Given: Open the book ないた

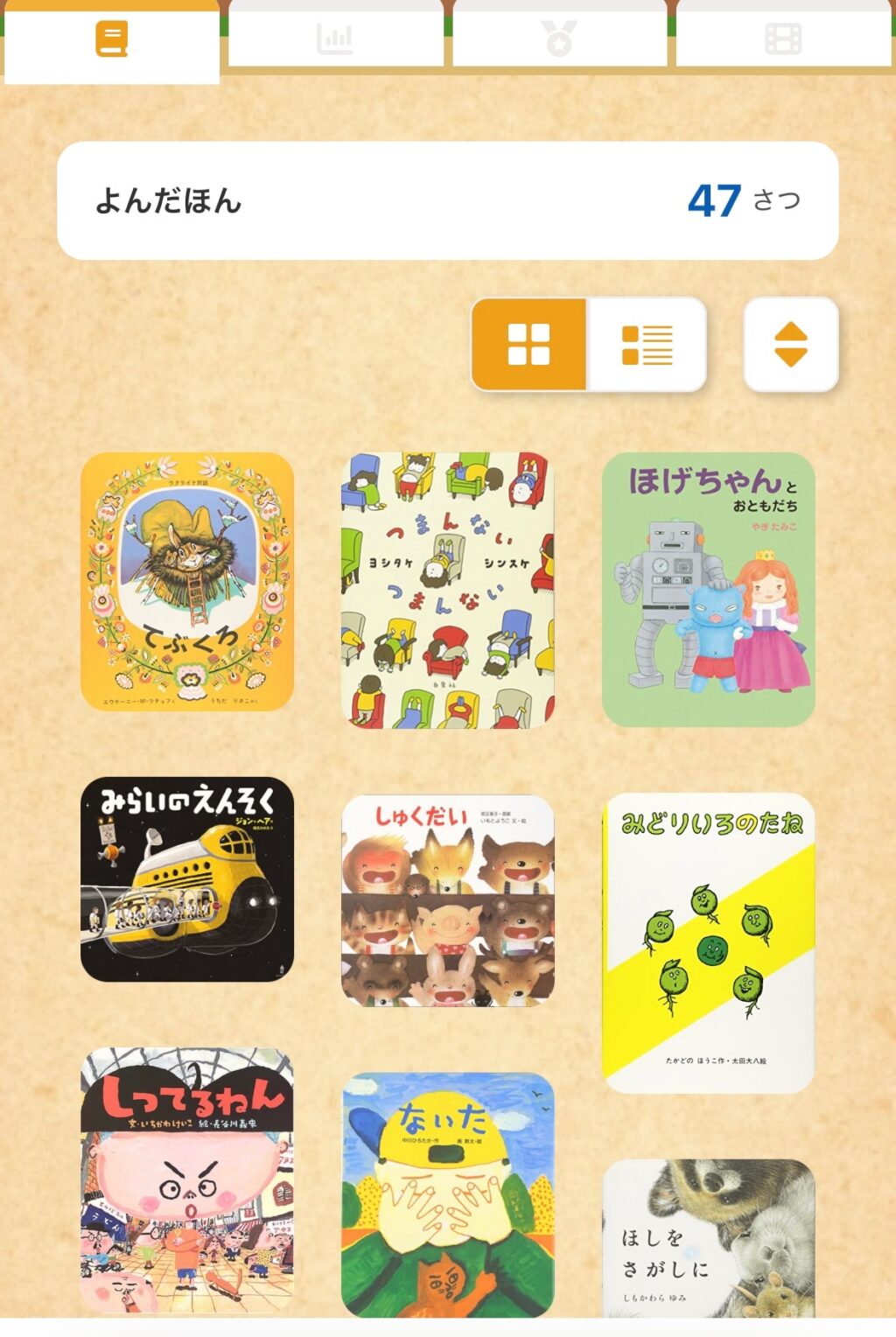Looking at the screenshot, I should 448,1194.
